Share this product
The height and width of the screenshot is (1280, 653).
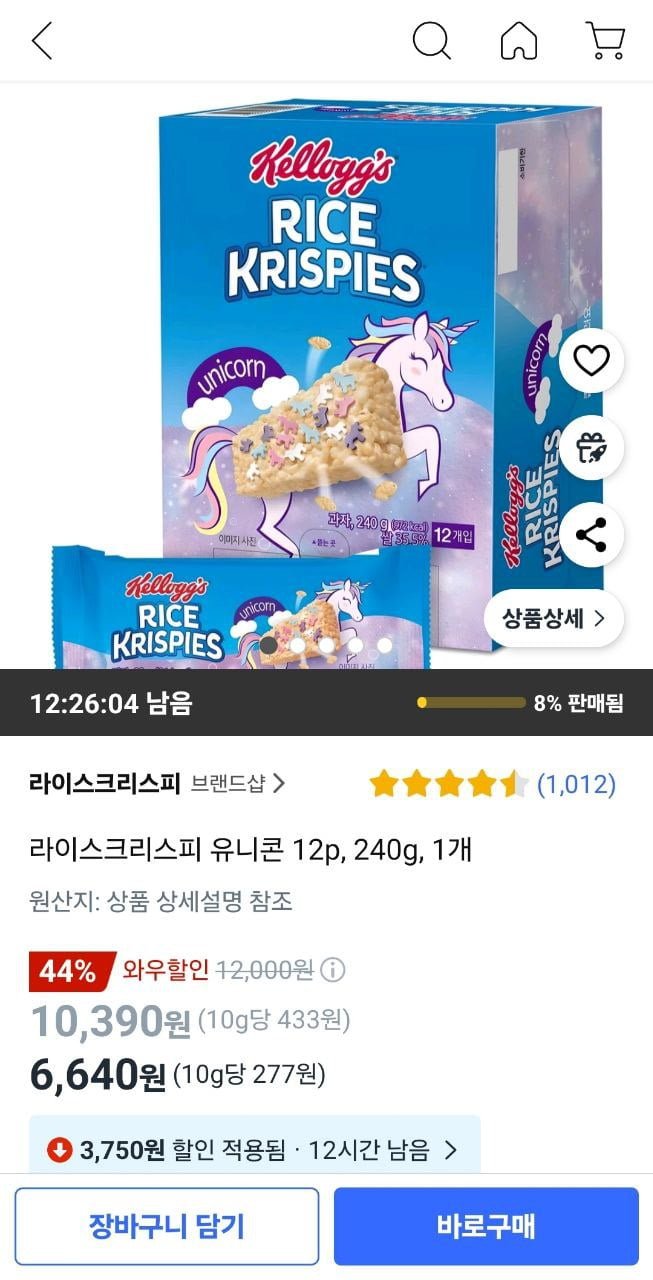pos(591,536)
